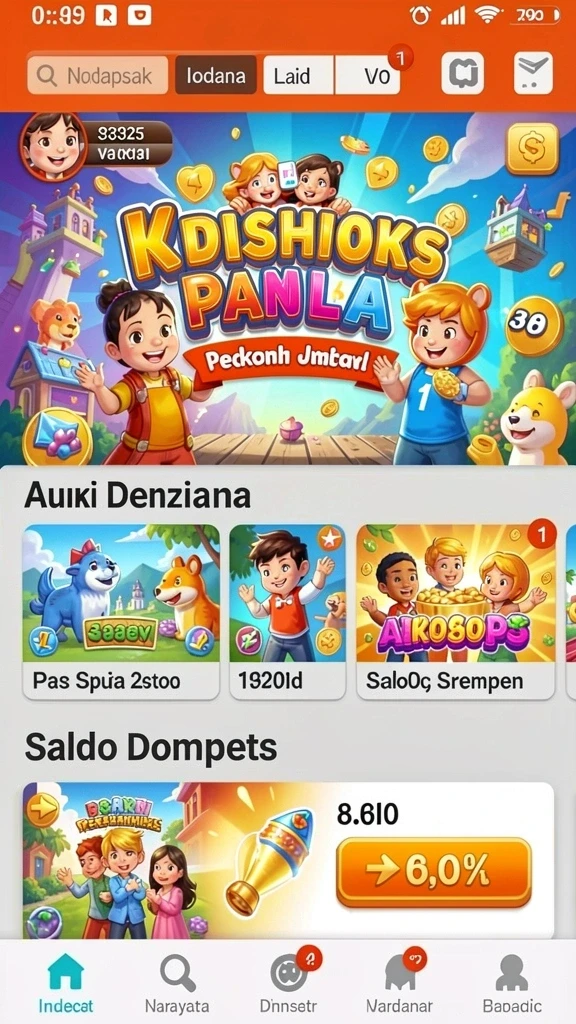Select the lodana tab
The image size is (576, 1024).
click(216, 76)
